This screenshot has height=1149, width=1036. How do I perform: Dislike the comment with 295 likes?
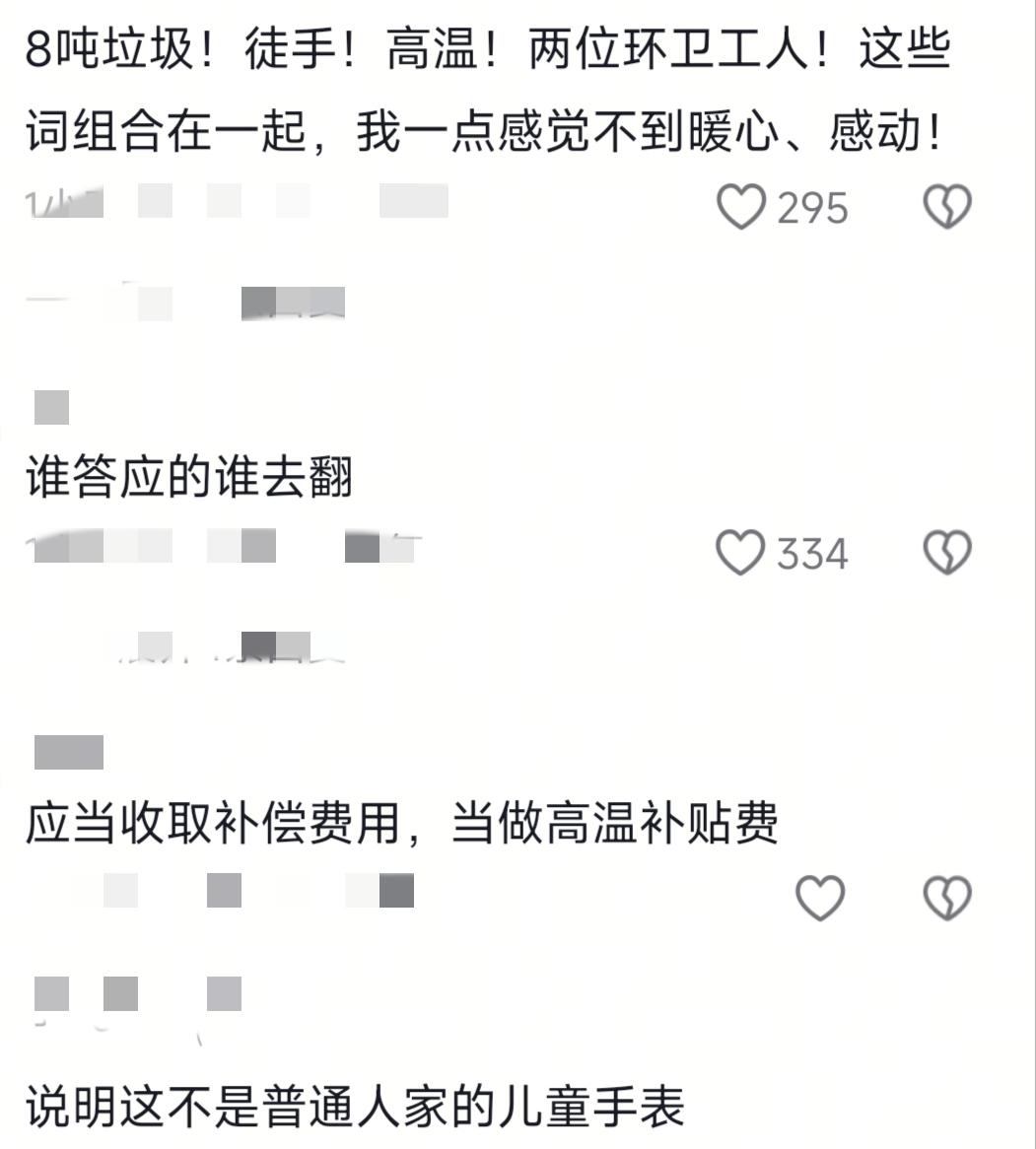coord(946,208)
